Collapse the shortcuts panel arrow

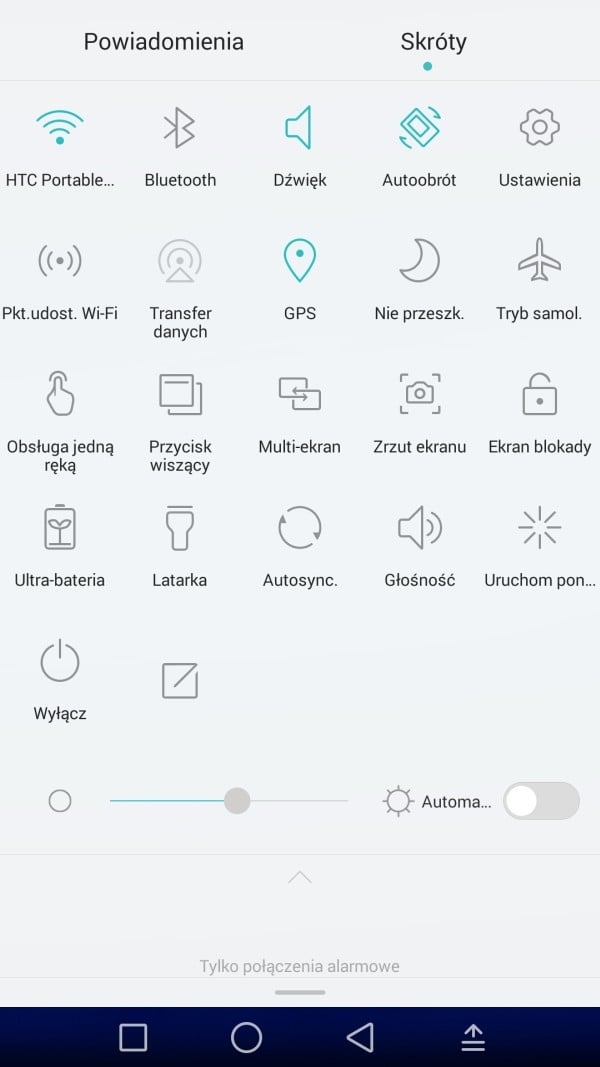pos(299,877)
